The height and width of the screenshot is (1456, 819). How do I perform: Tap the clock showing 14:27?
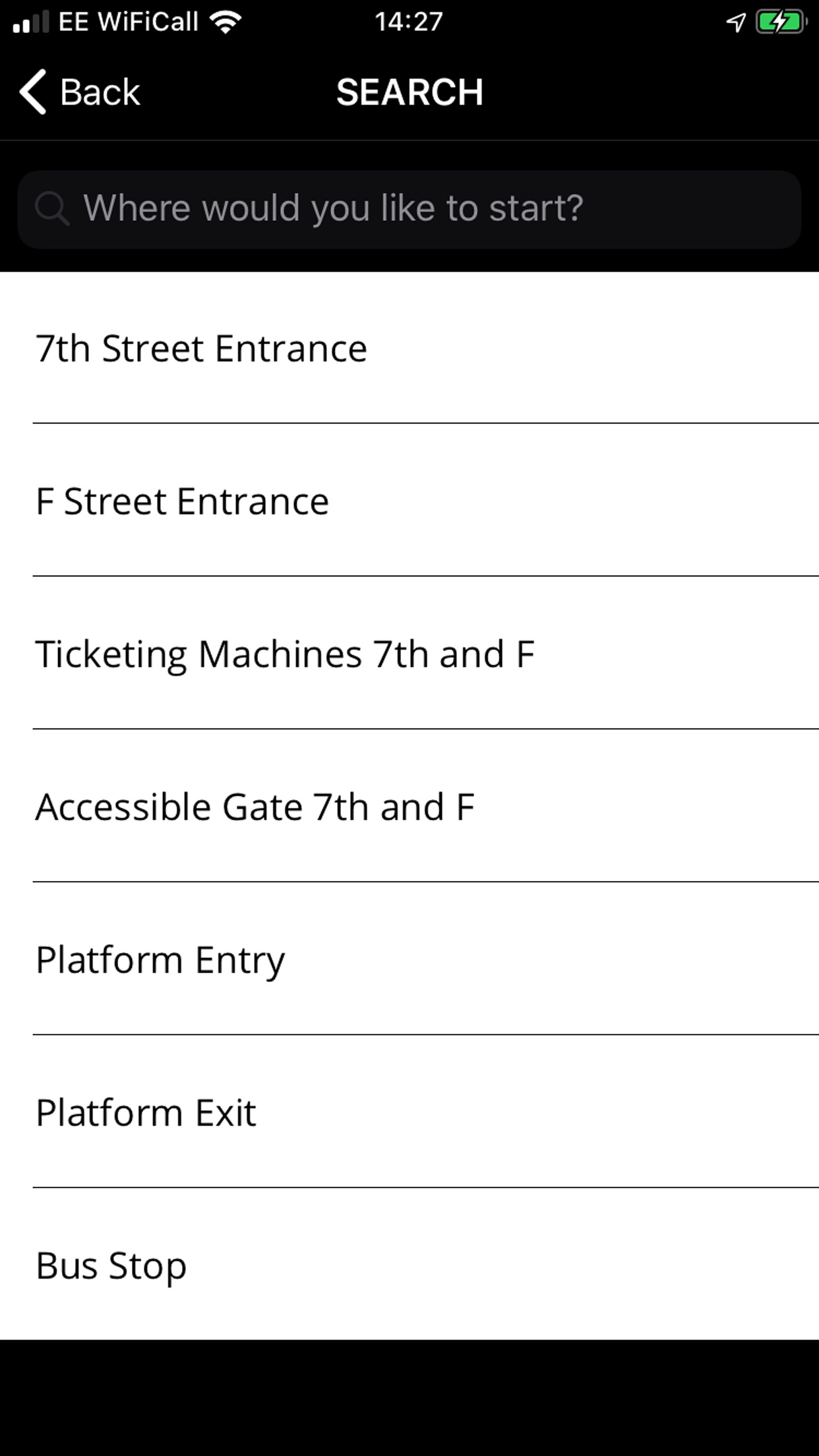[x=409, y=21]
